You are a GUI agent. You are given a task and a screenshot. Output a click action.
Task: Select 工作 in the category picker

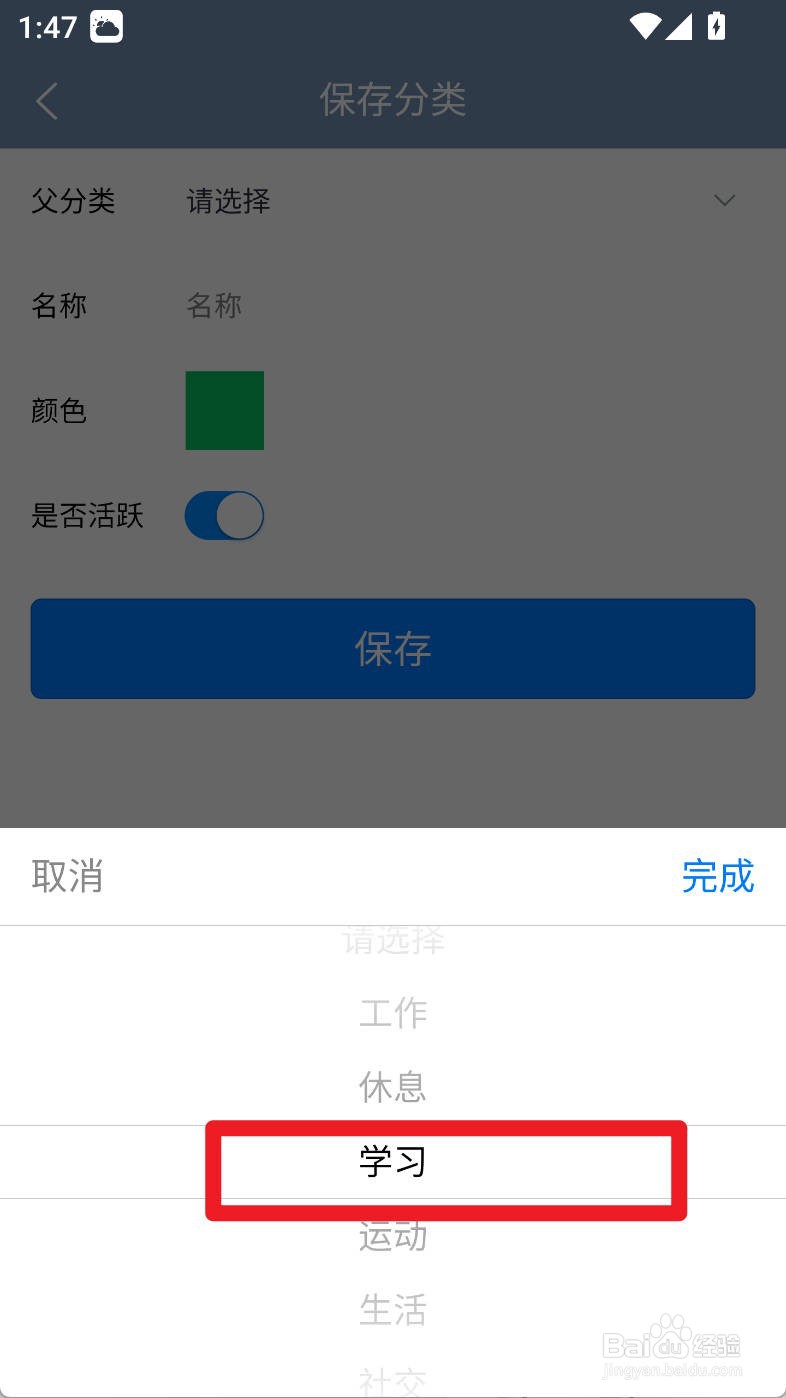click(393, 1013)
